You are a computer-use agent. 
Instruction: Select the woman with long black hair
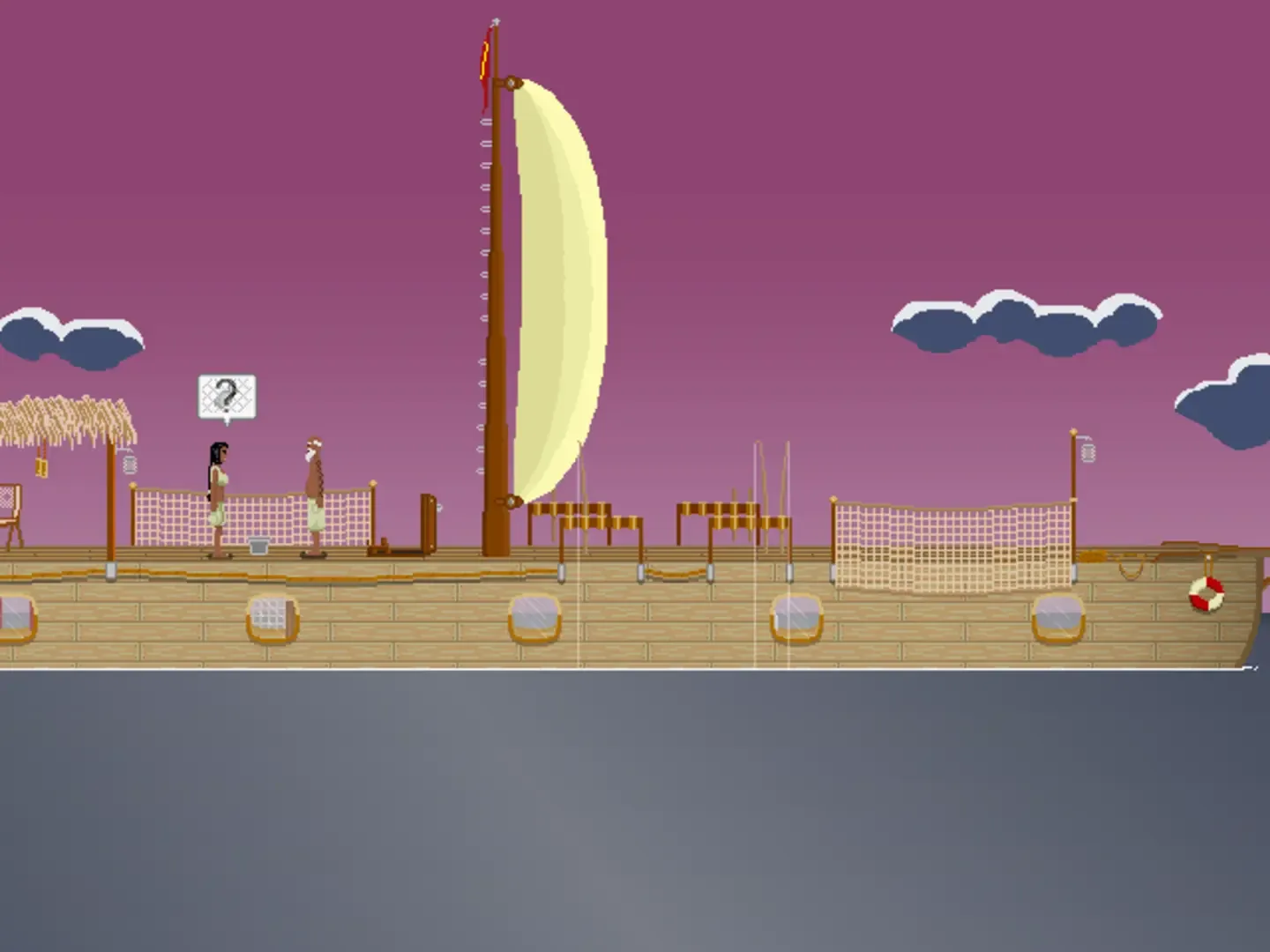pos(218,500)
